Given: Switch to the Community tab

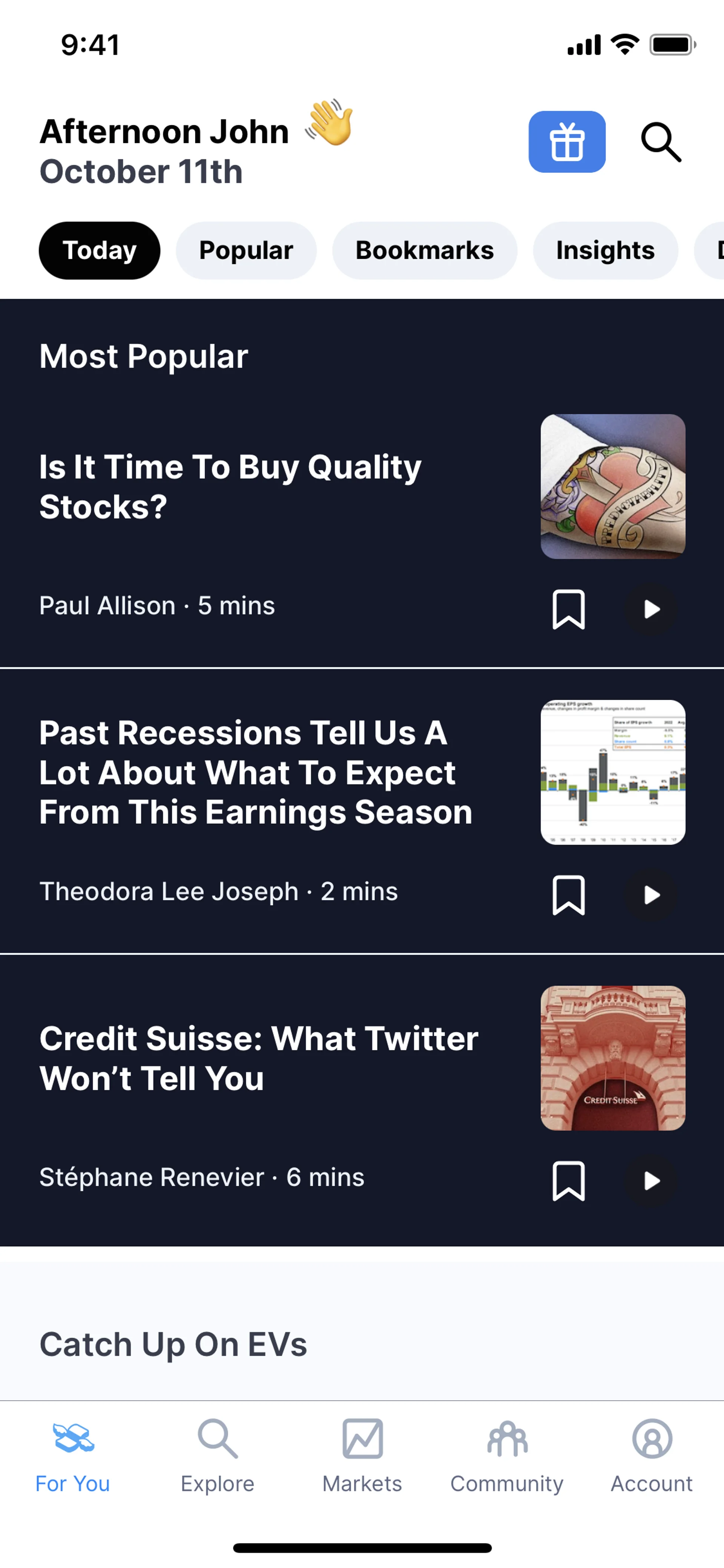Looking at the screenshot, I should [x=507, y=1455].
